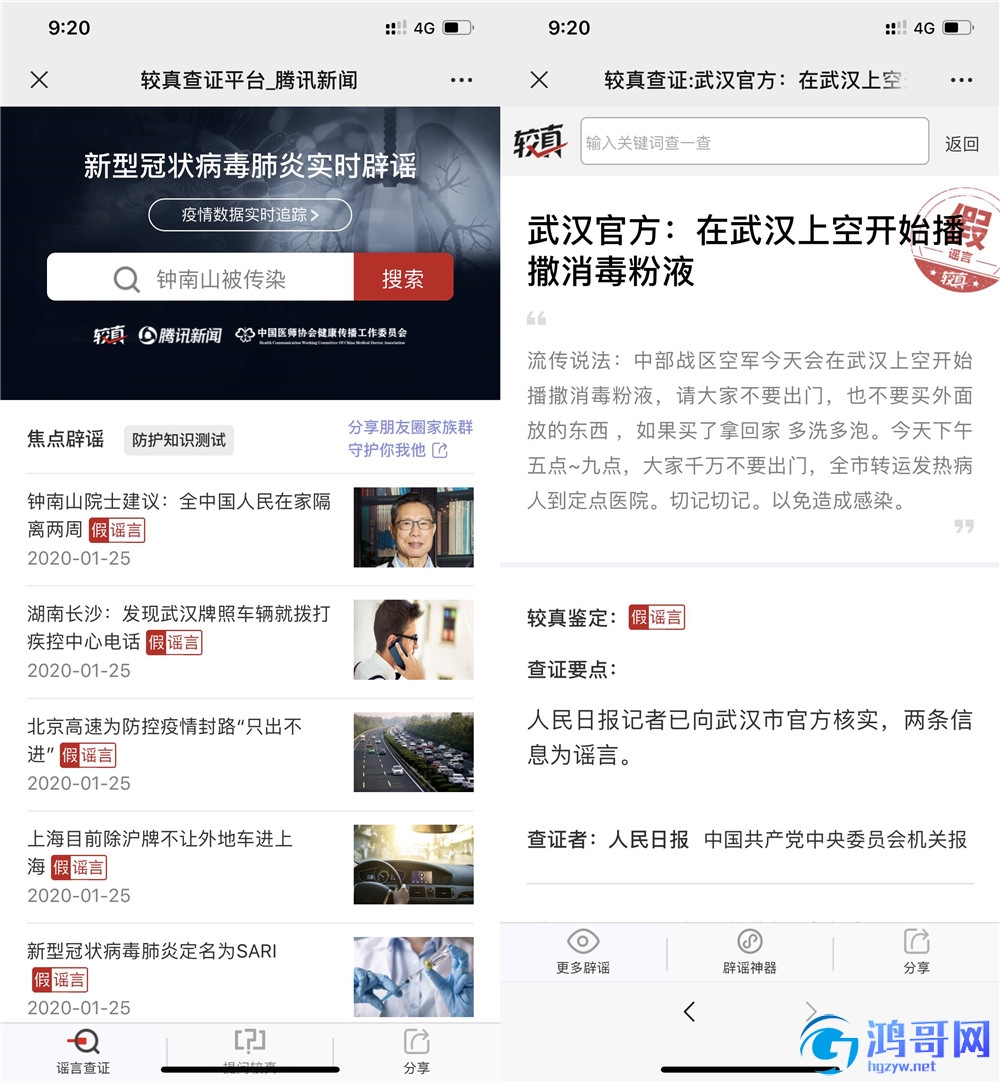Open 疫情数据实时追踪 live tracking link
Screen dimensions: 1000x1082
pos(250,215)
